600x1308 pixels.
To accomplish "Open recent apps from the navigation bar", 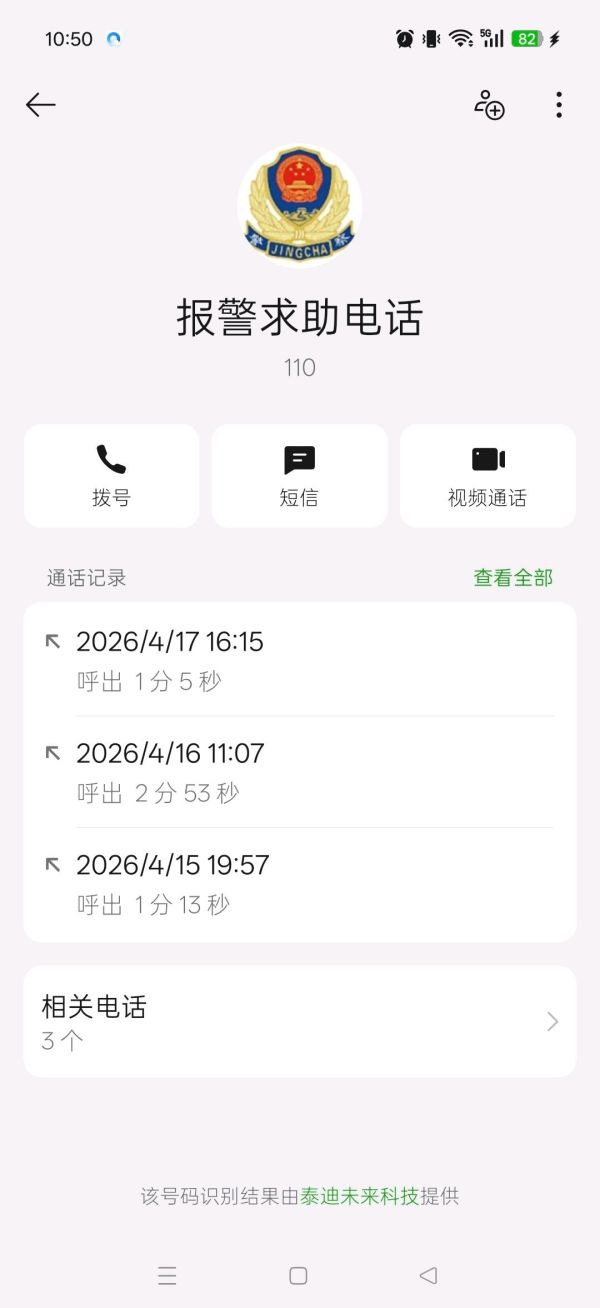I will (x=167, y=1275).
